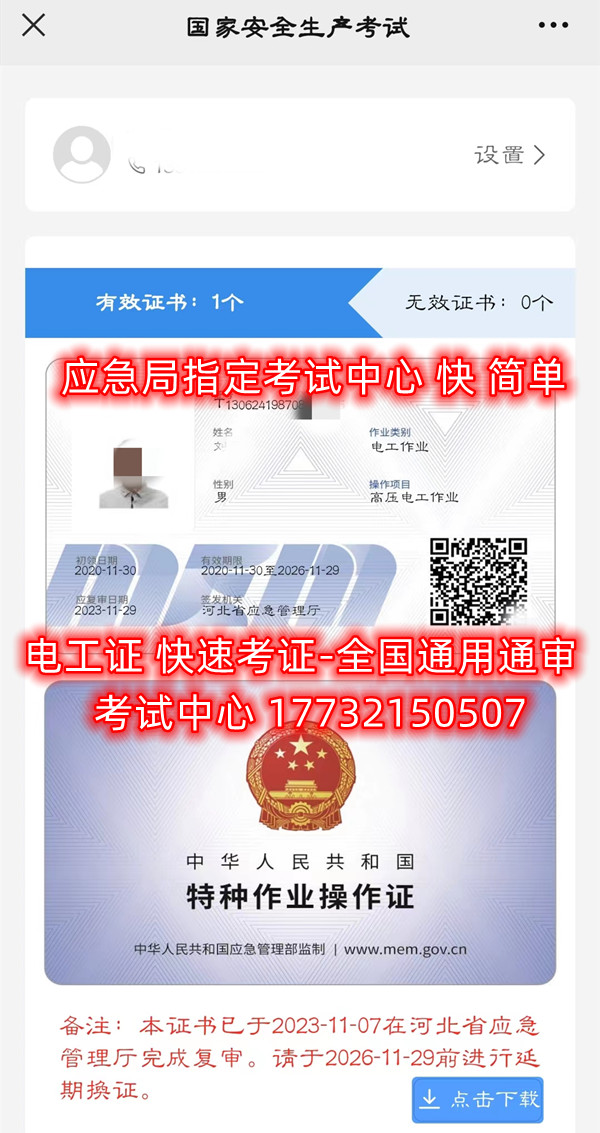Close the mini program page

33,26
